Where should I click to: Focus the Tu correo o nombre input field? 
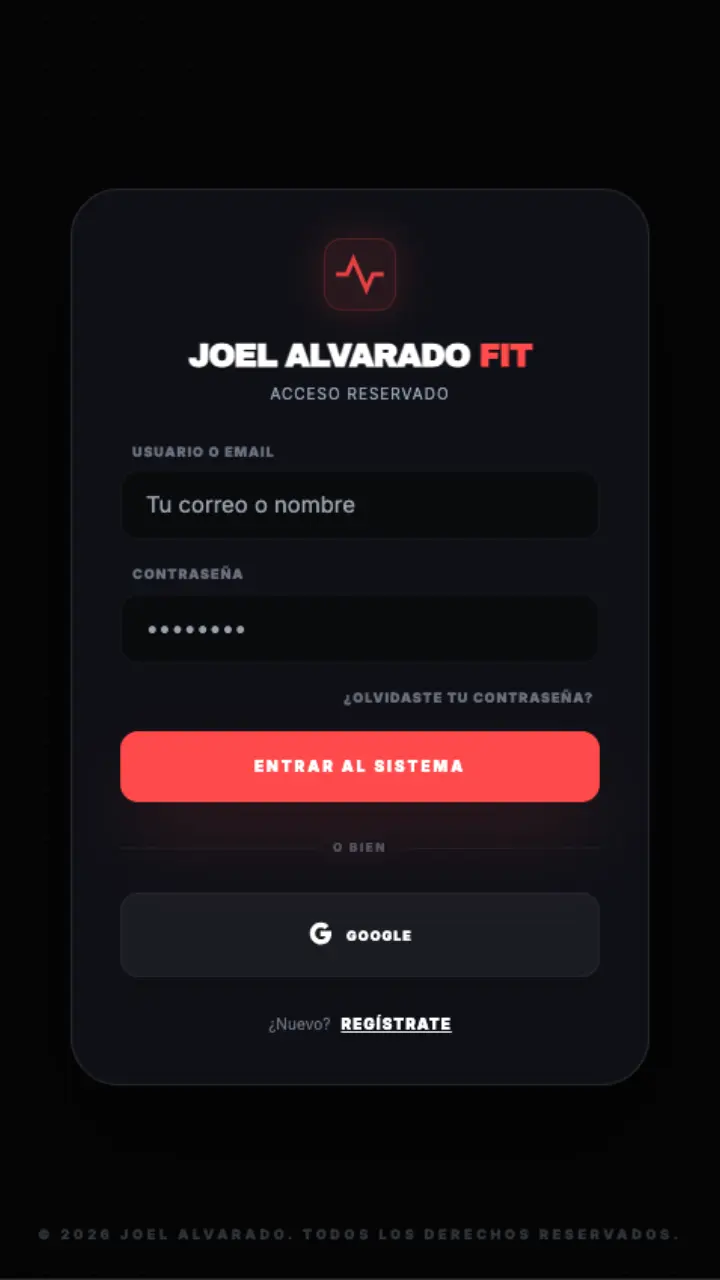click(x=360, y=505)
